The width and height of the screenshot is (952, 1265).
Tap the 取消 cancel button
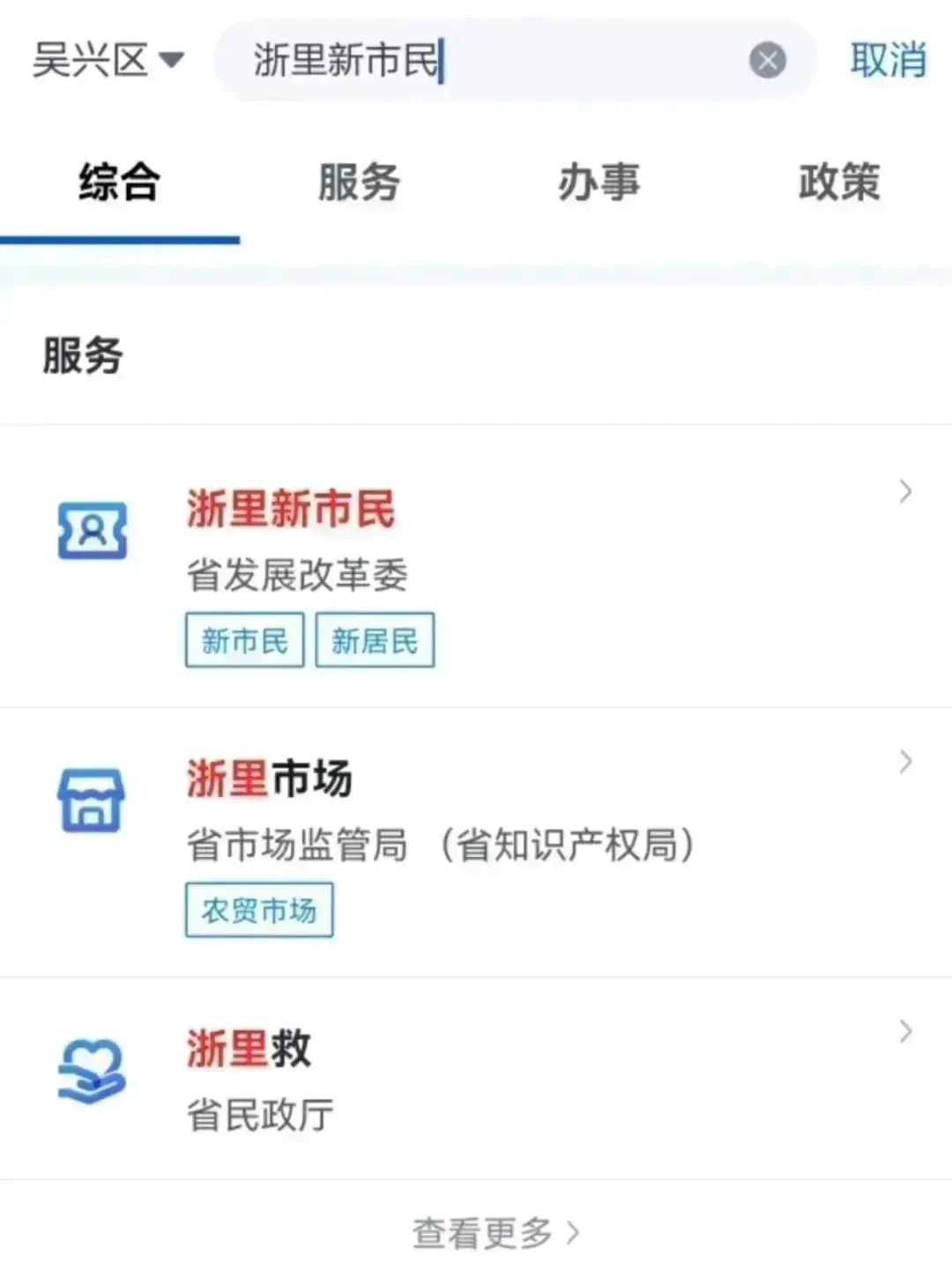[888, 59]
